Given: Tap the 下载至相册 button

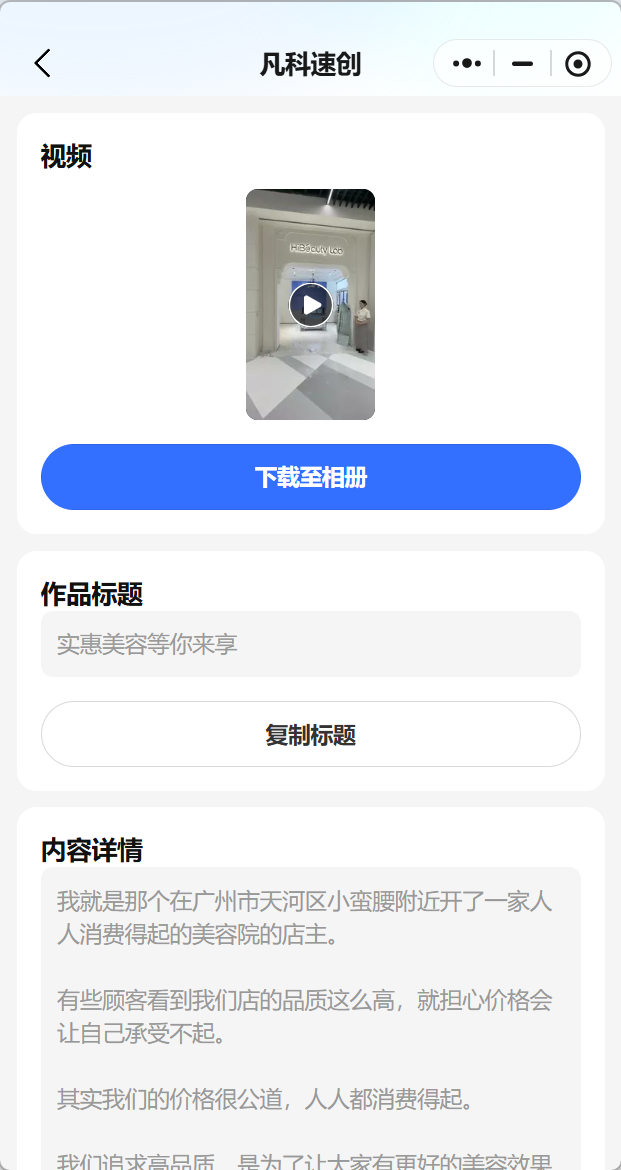Looking at the screenshot, I should (311, 477).
